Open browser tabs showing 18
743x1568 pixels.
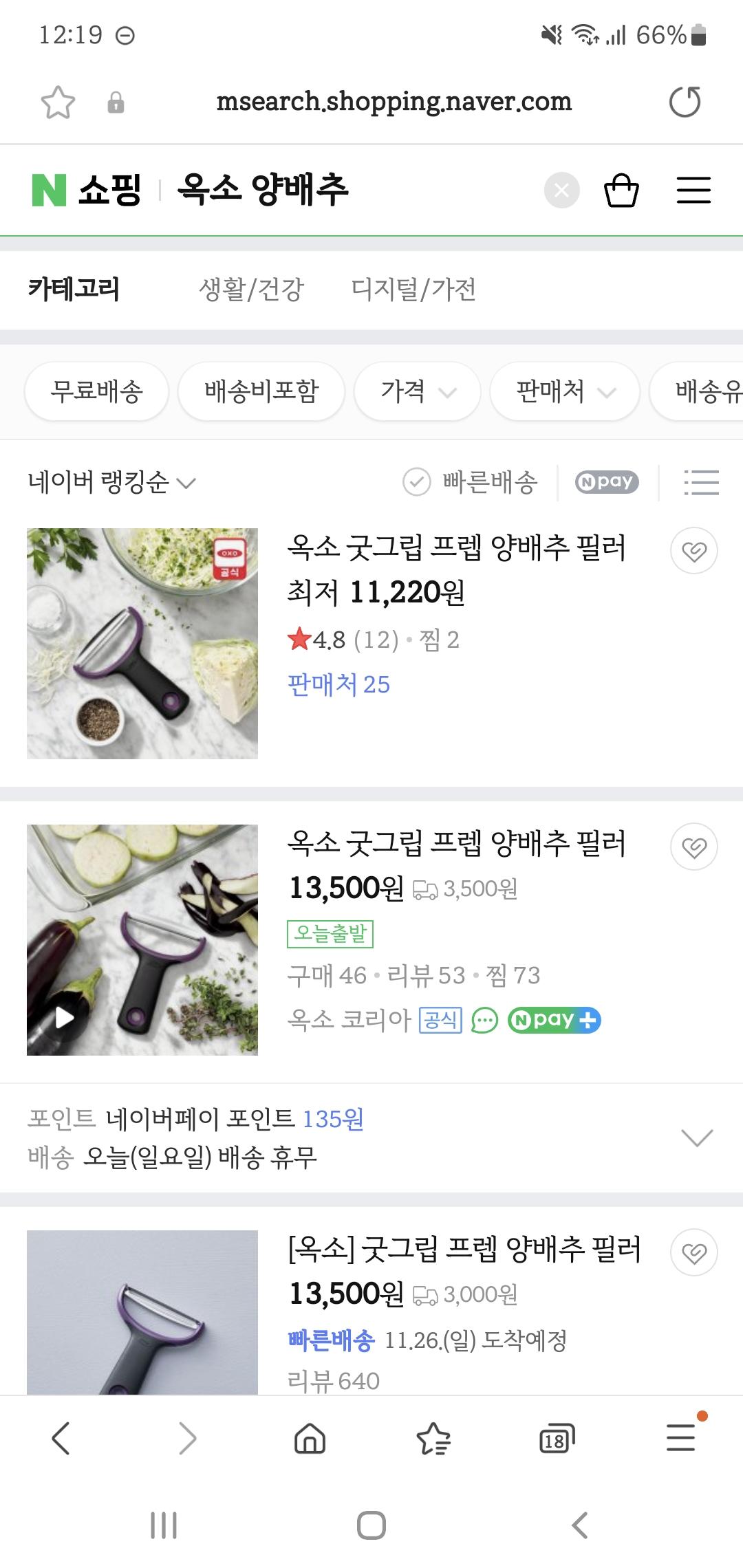(x=556, y=1438)
